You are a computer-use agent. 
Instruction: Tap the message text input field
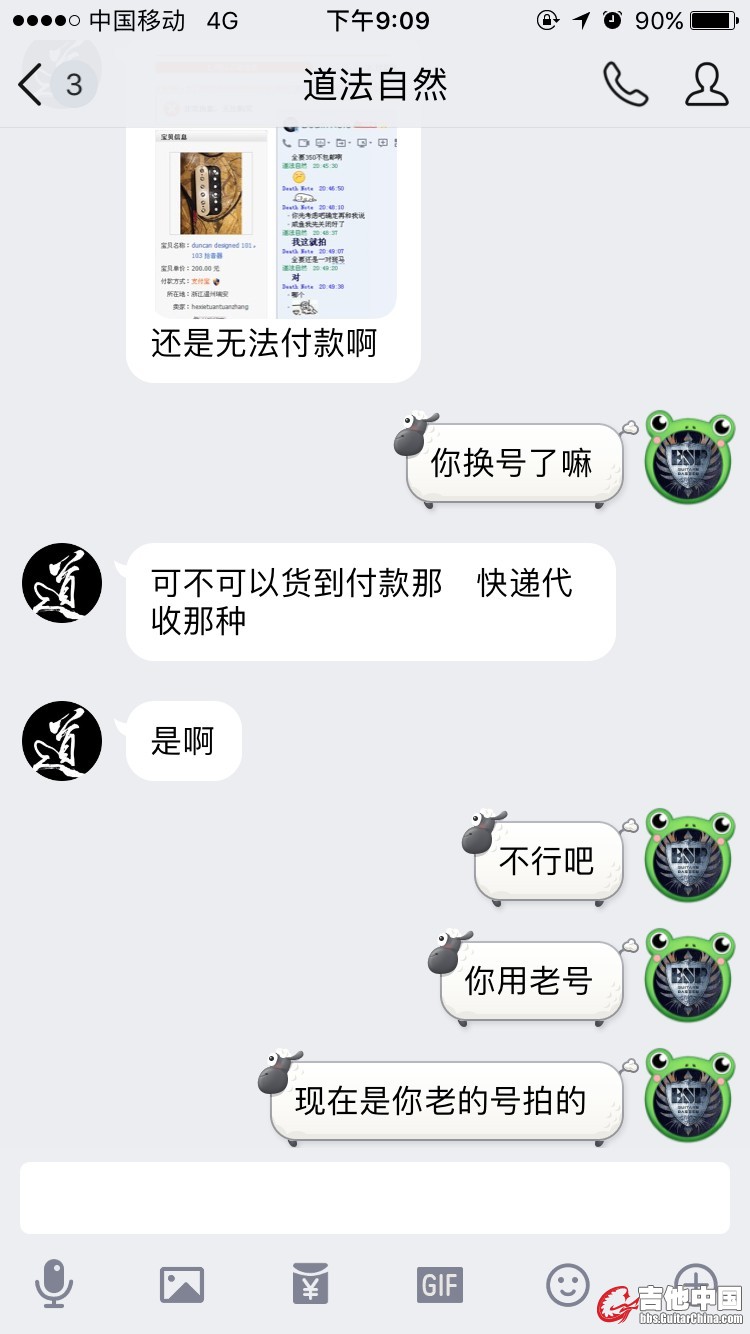click(x=374, y=1198)
